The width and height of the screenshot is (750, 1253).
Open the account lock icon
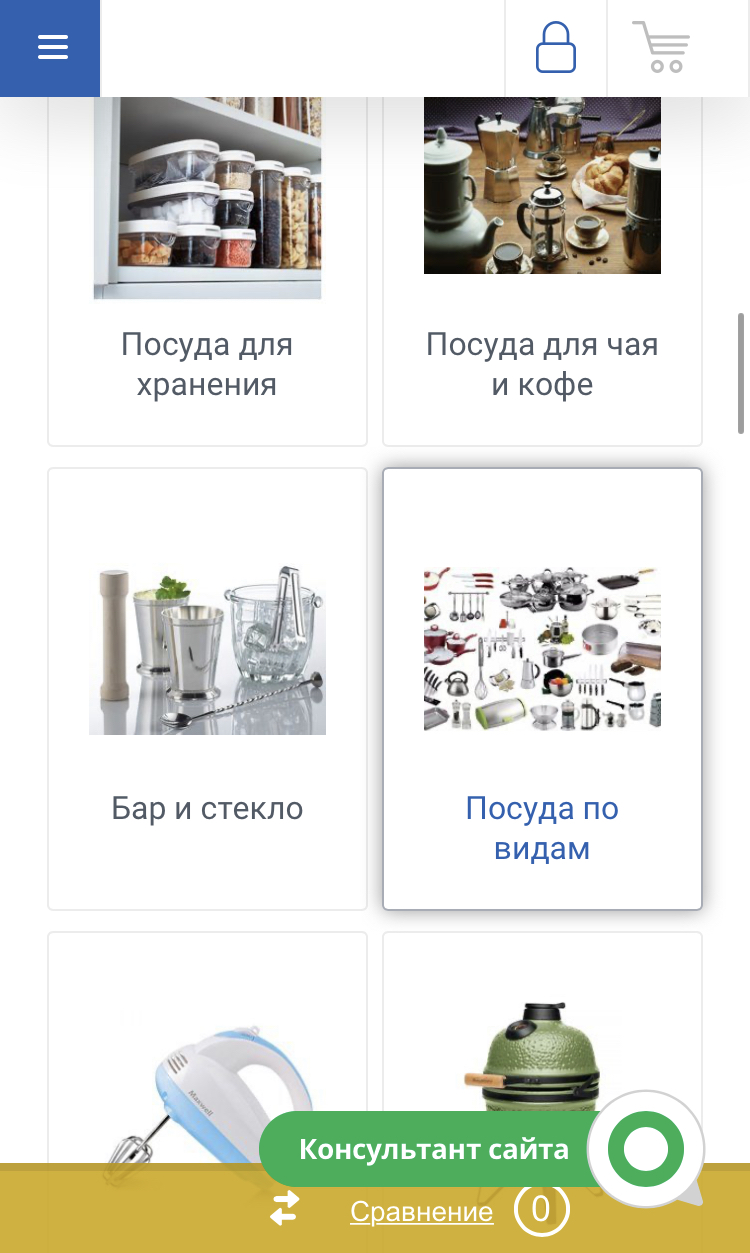pos(556,48)
